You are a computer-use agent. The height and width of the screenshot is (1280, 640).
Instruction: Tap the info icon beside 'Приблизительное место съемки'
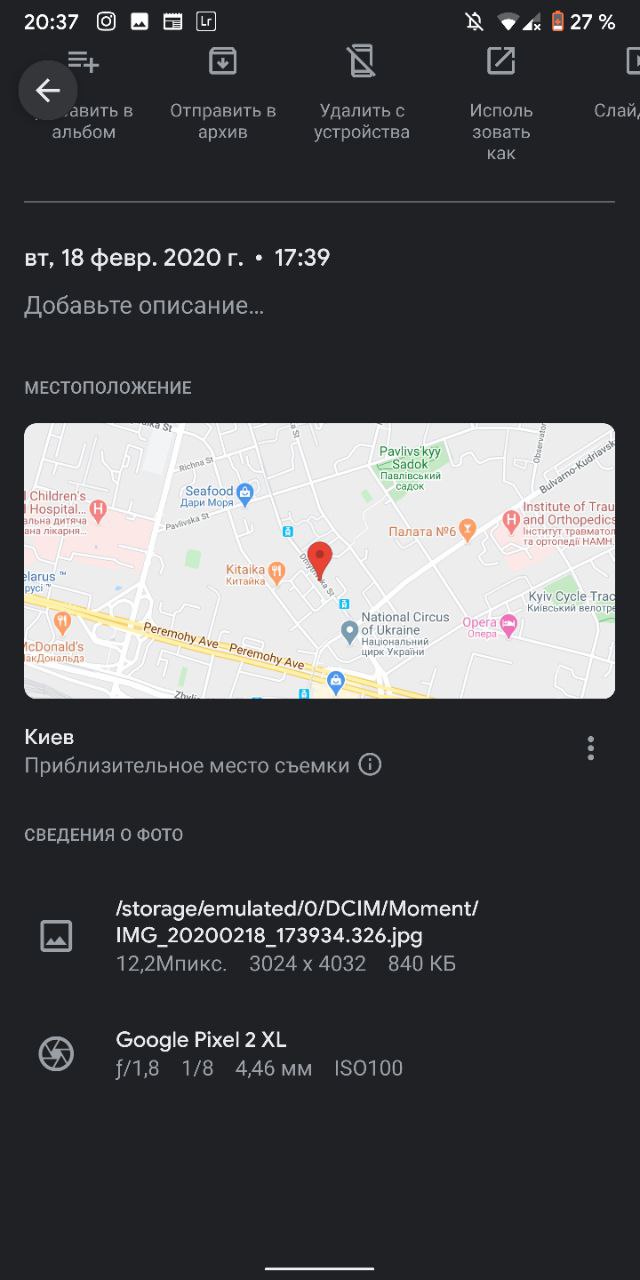[370, 765]
